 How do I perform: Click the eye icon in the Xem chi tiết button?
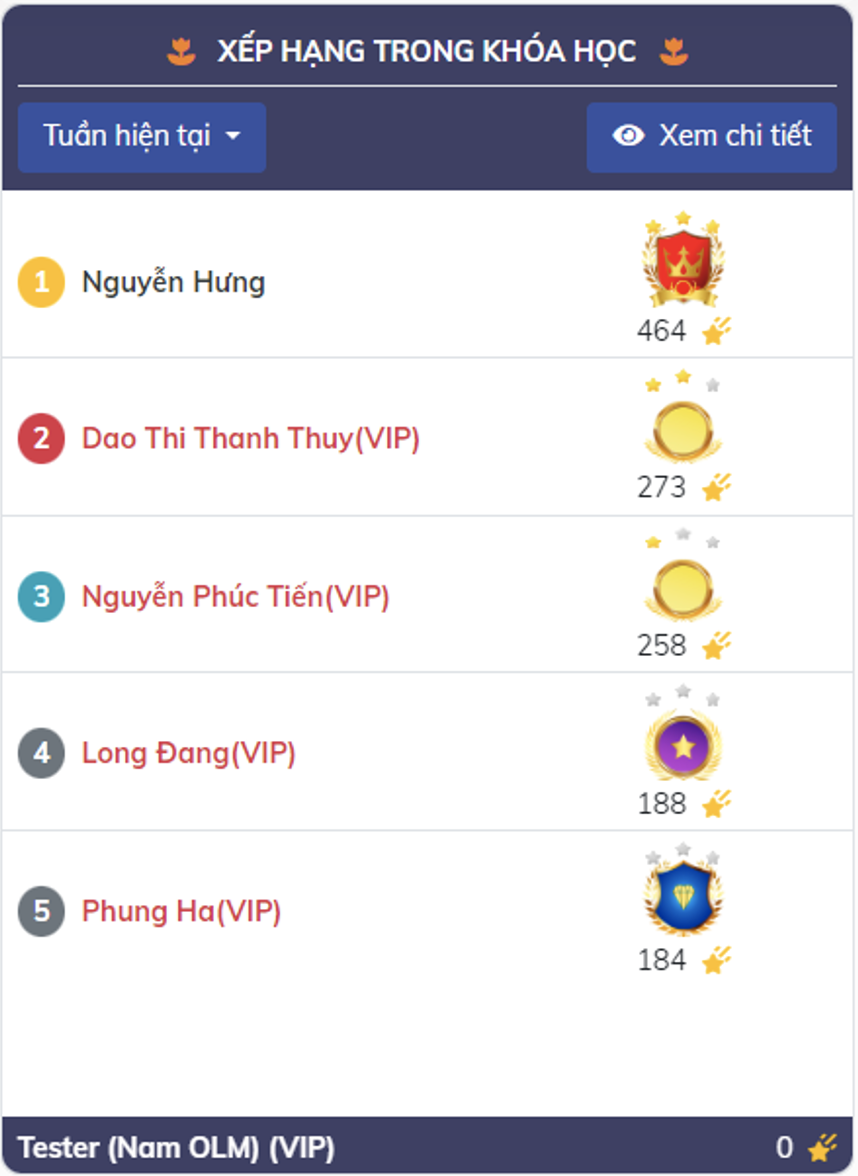627,137
